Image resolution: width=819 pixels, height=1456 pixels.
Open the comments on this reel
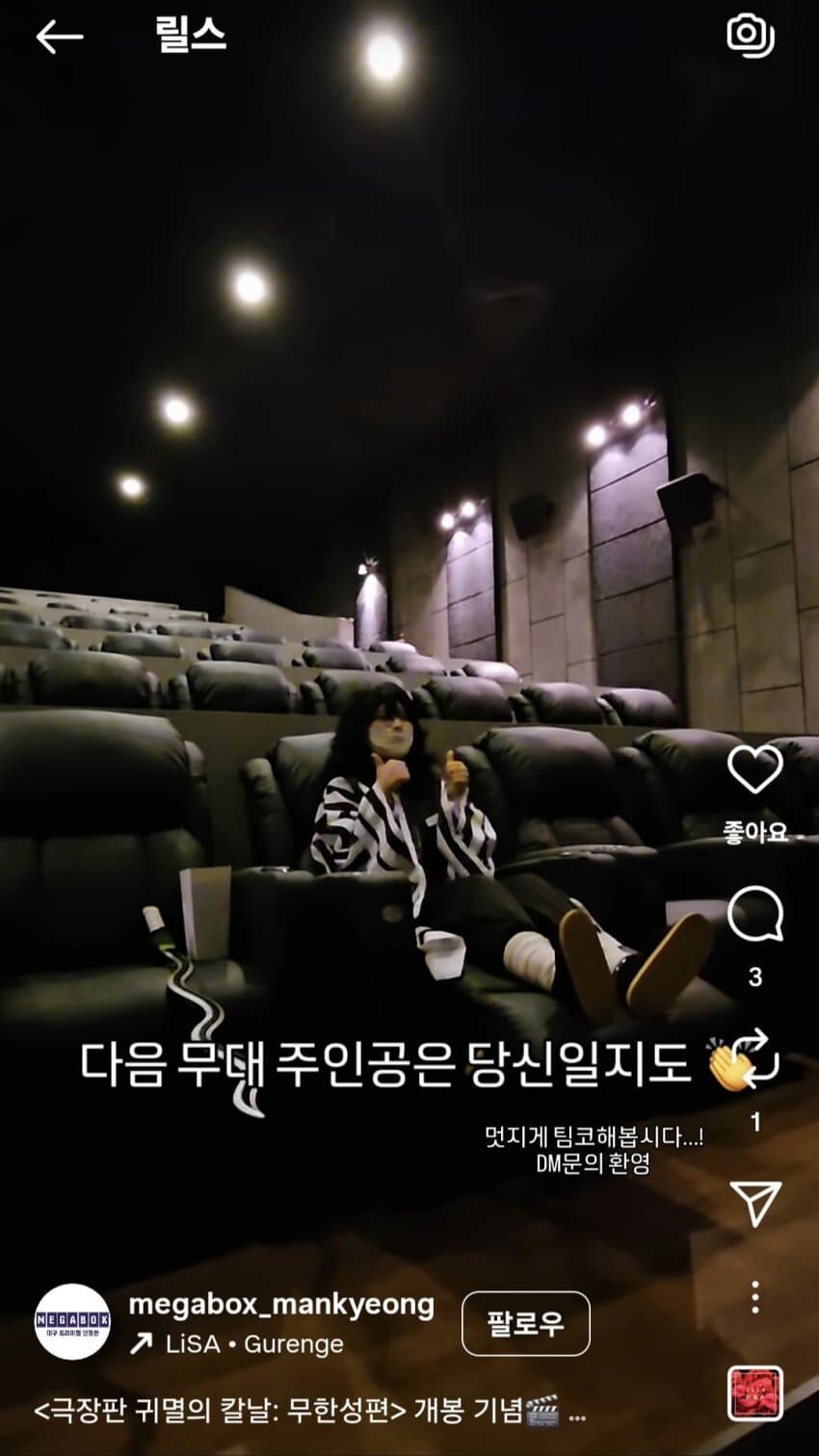754,916
